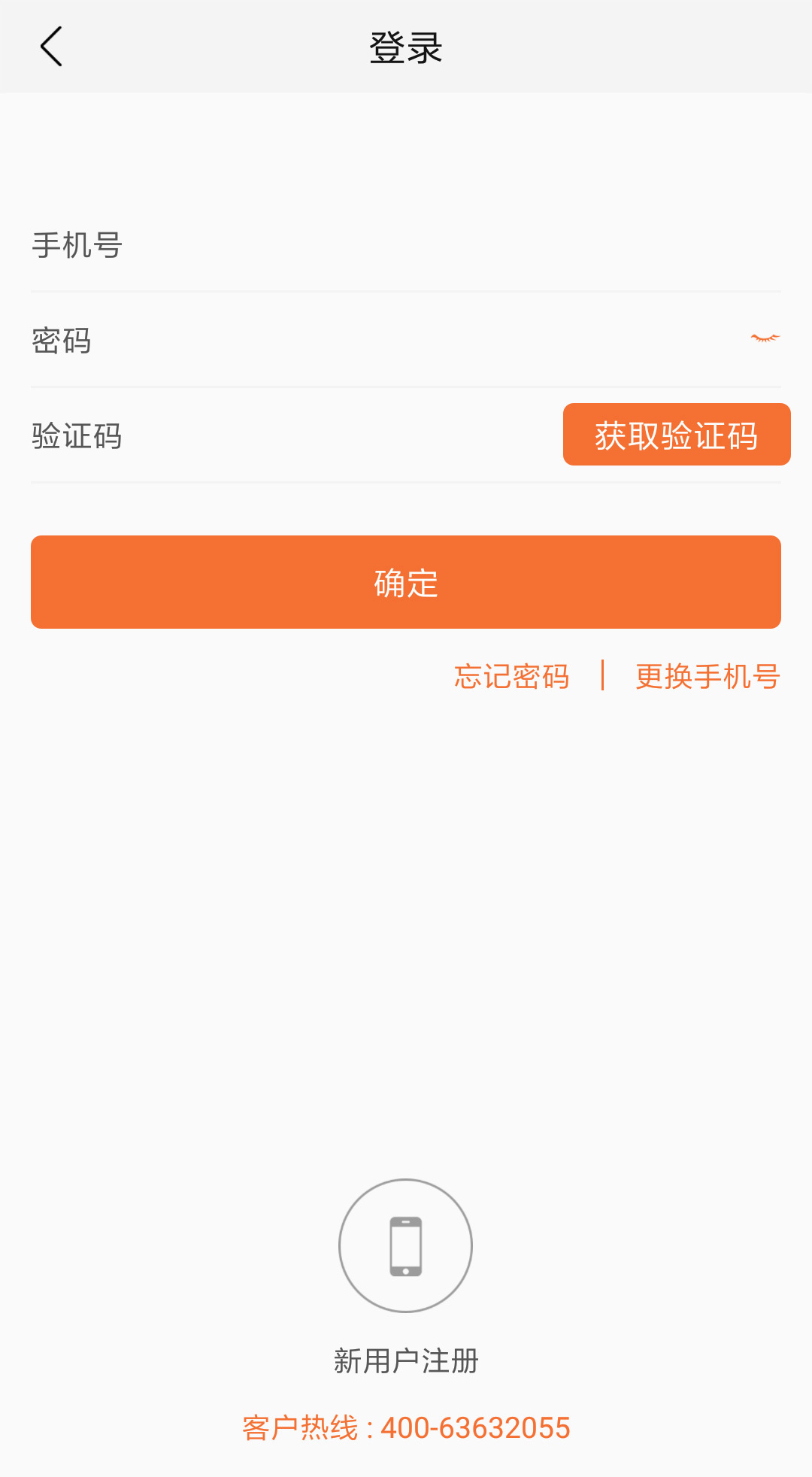Tap the 密码 password field
The height and width of the screenshot is (1477, 812).
click(376, 341)
